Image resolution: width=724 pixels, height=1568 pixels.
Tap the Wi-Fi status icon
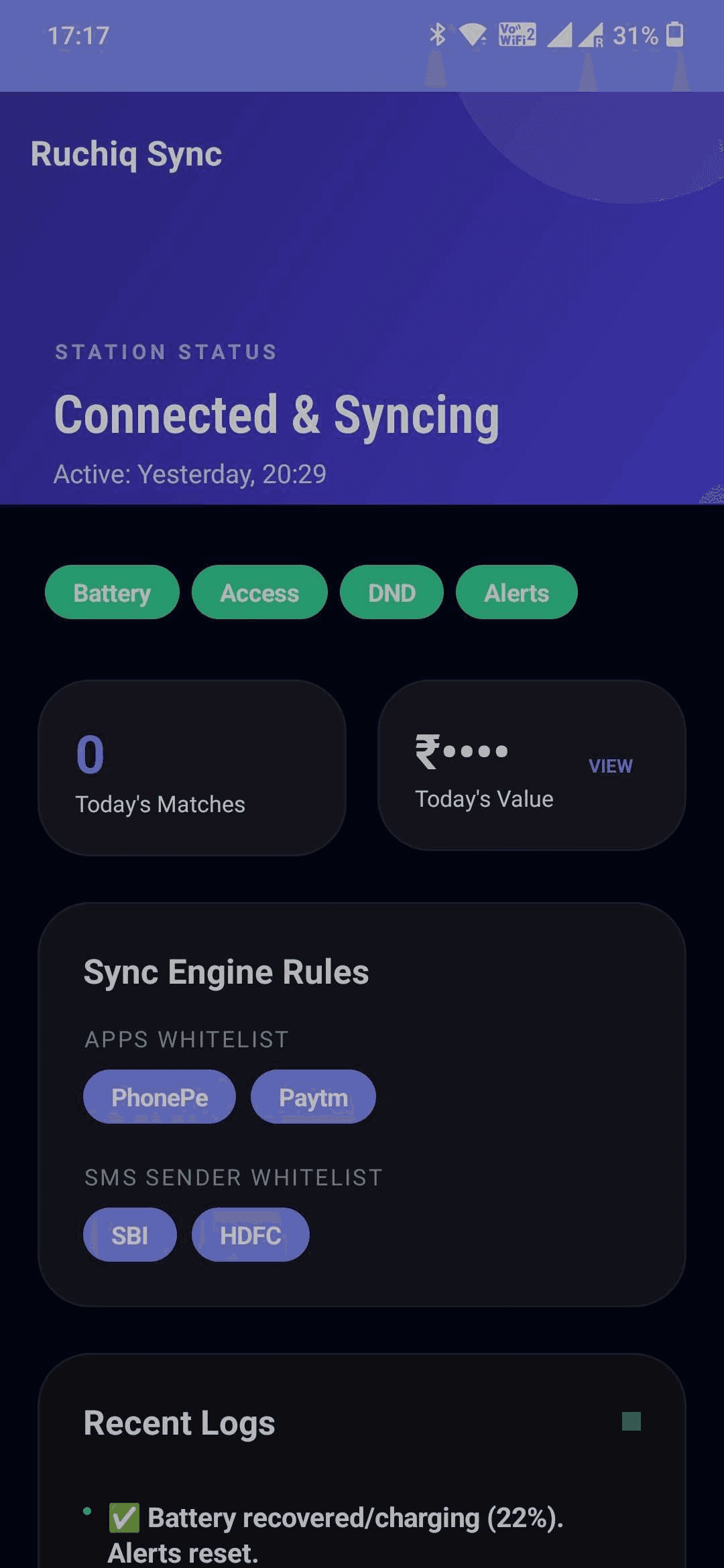474,34
